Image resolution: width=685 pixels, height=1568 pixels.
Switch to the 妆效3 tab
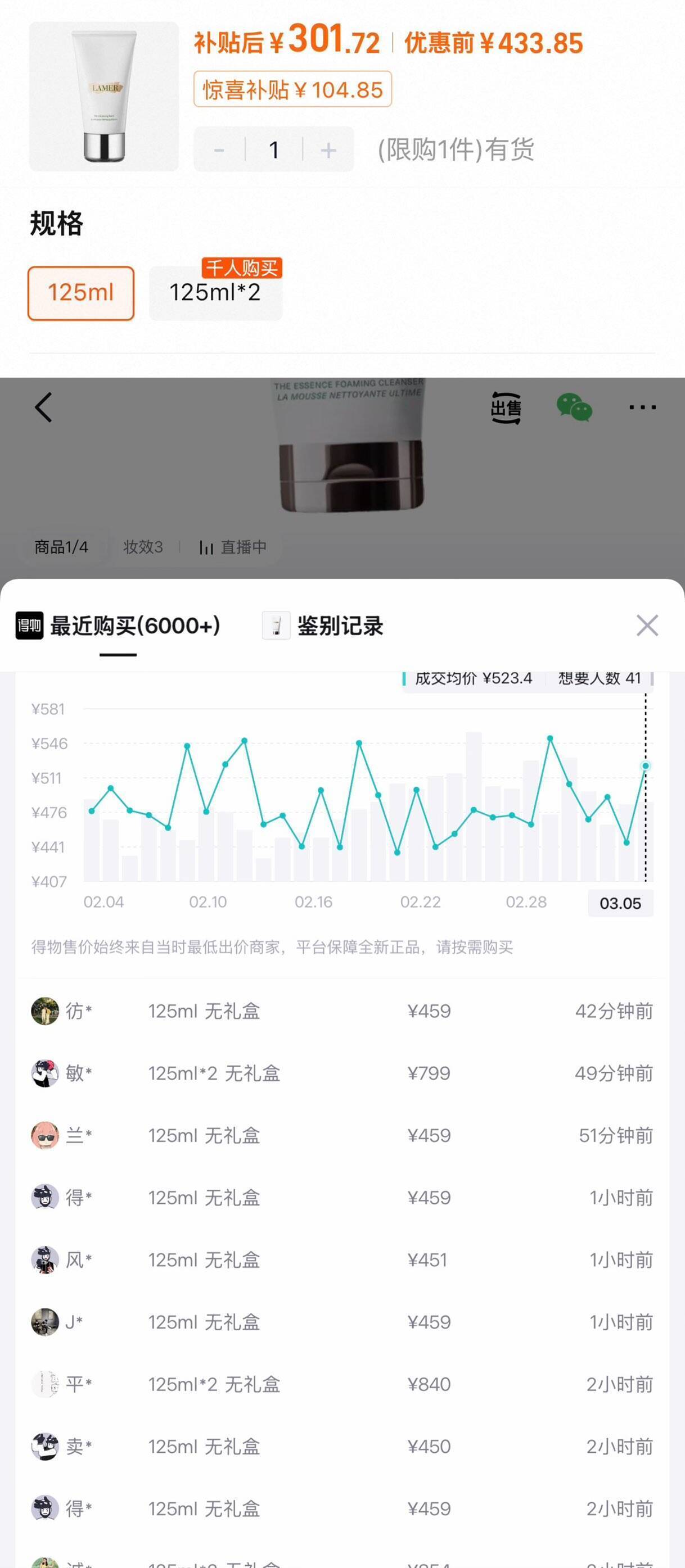[142, 547]
